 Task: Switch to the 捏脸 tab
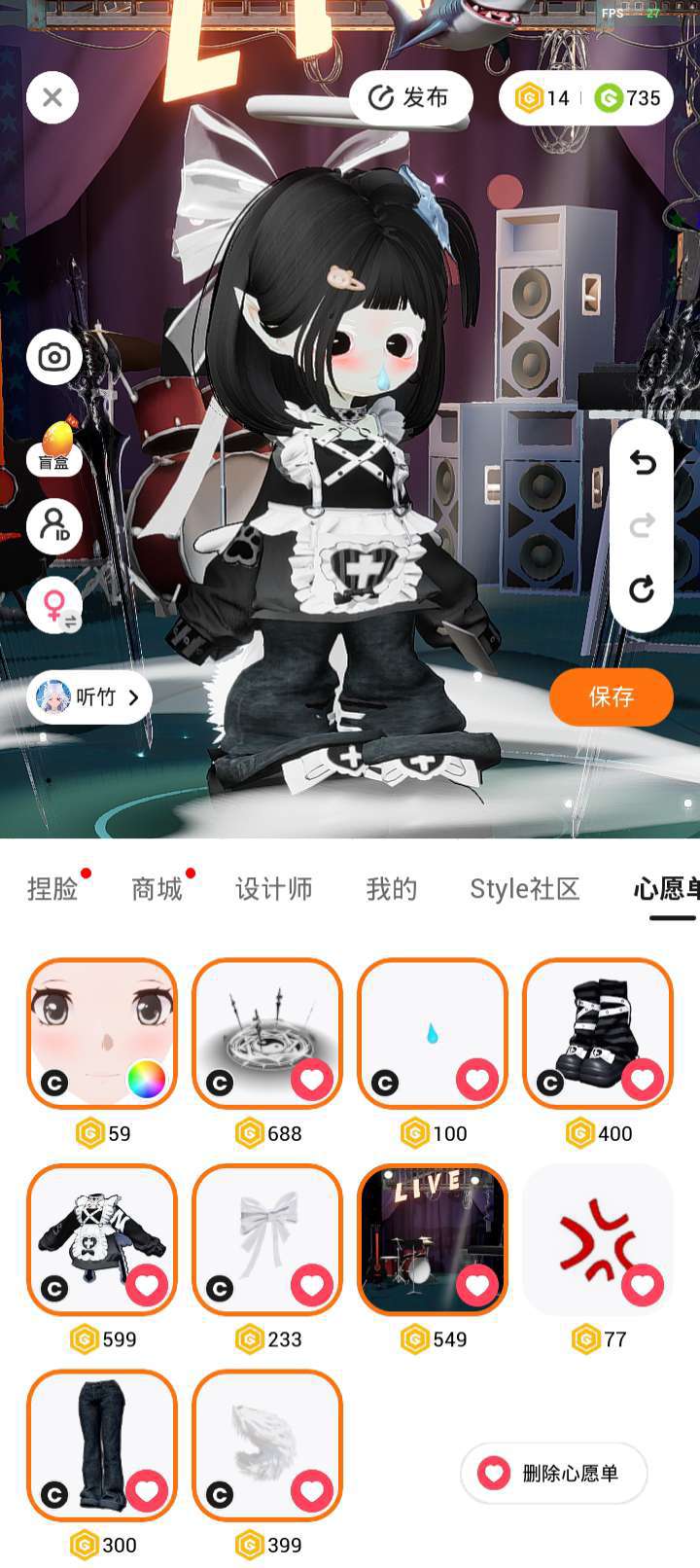[52, 889]
